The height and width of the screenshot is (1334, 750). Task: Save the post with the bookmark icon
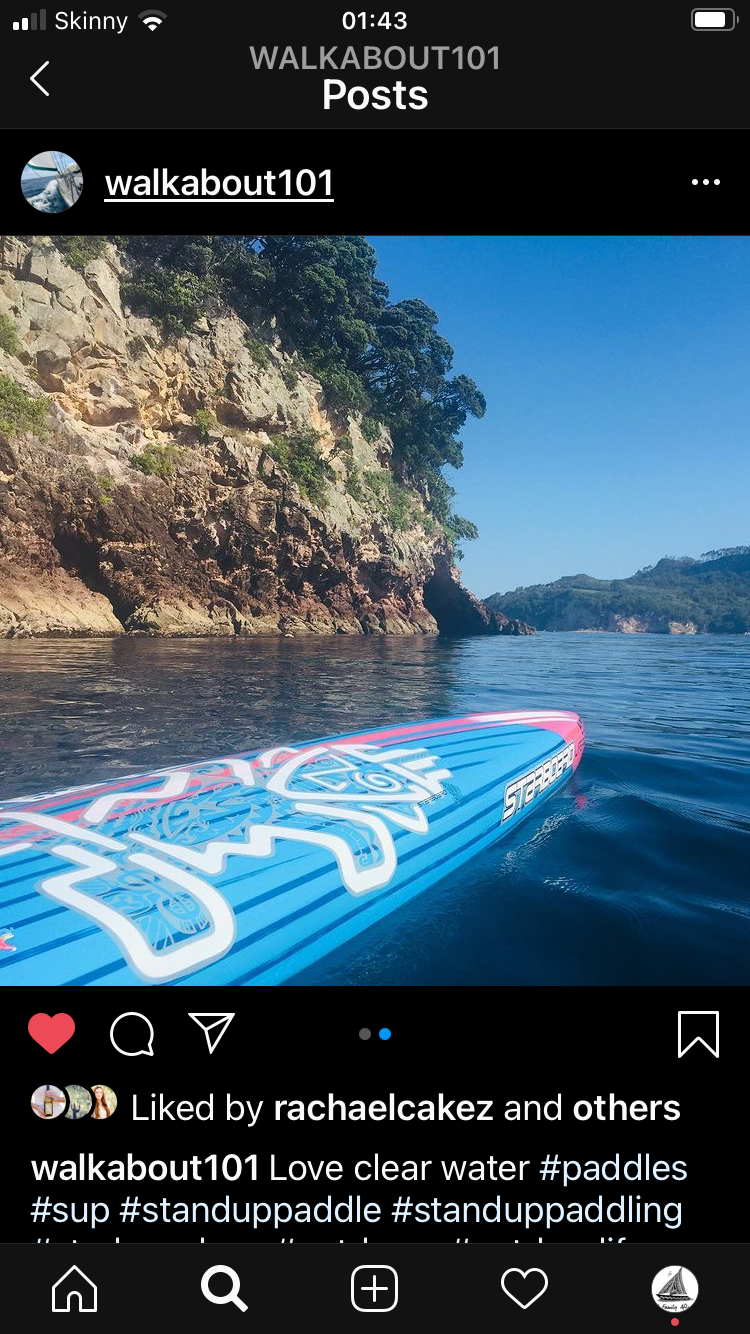click(698, 1034)
